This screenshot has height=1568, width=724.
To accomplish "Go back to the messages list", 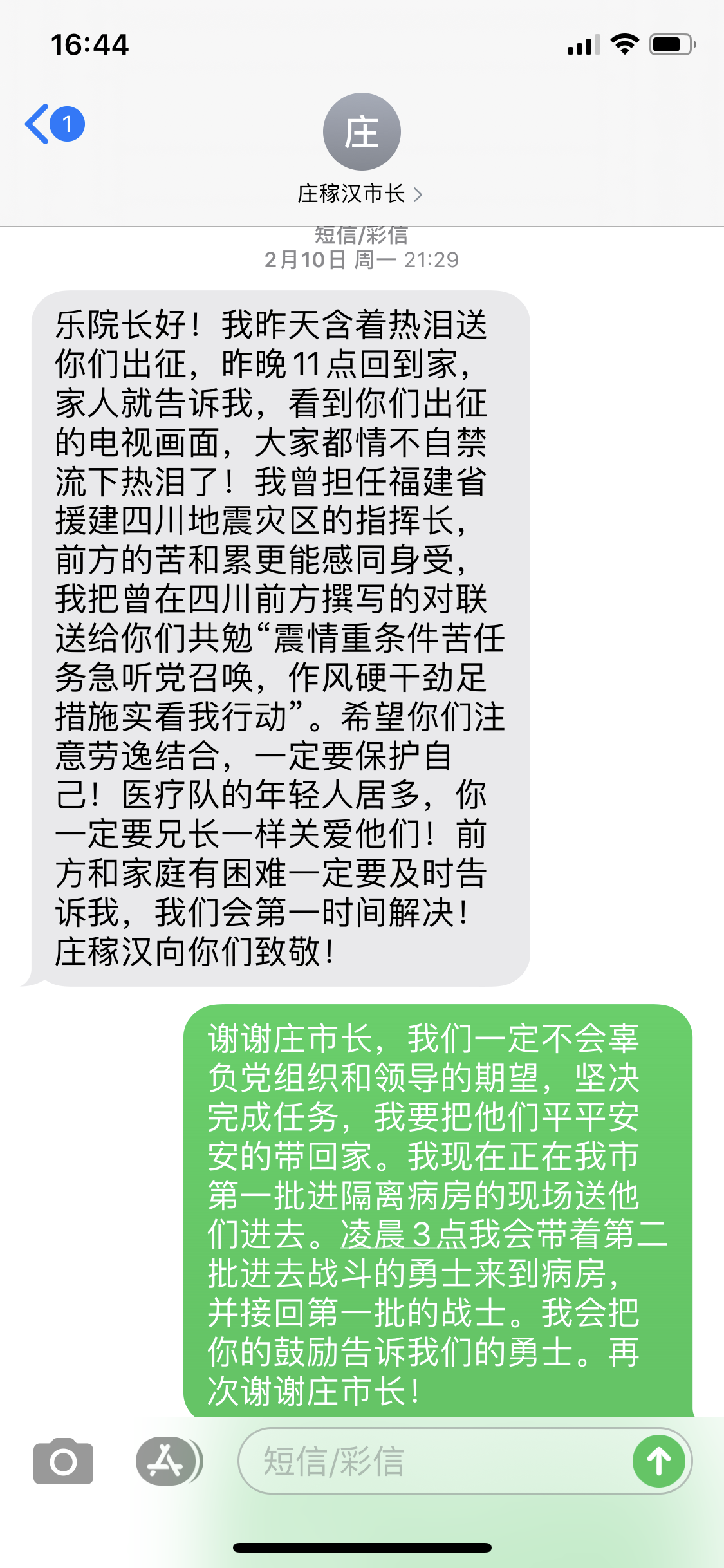I will [55, 124].
